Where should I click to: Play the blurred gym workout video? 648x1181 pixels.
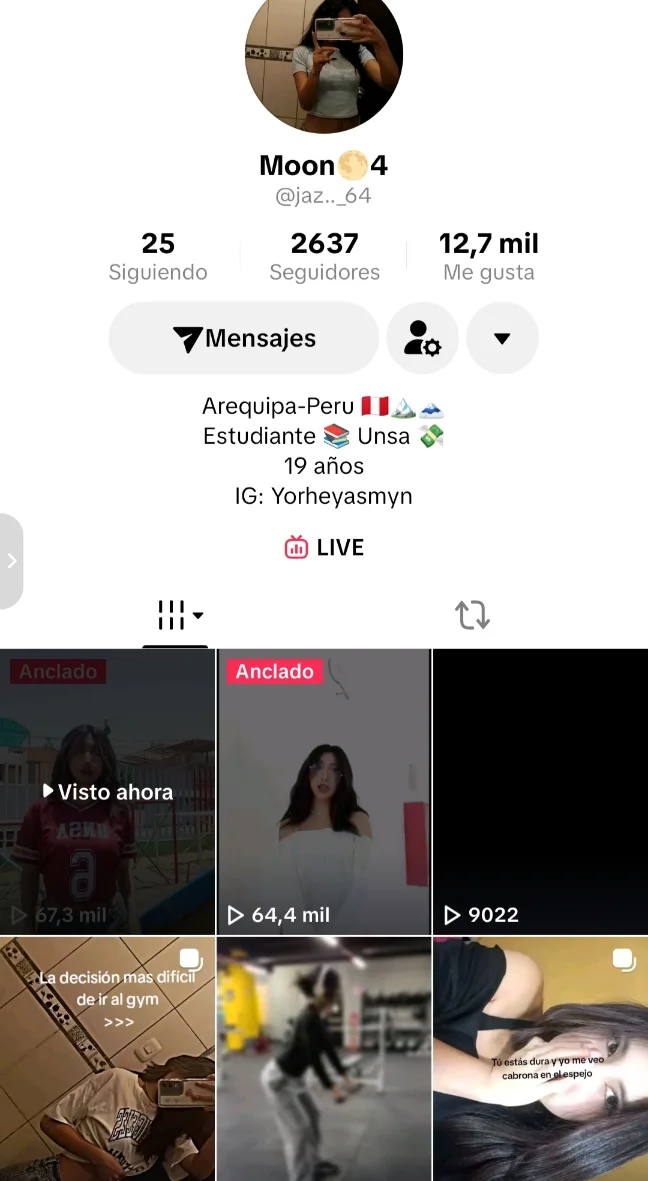[x=324, y=1059]
